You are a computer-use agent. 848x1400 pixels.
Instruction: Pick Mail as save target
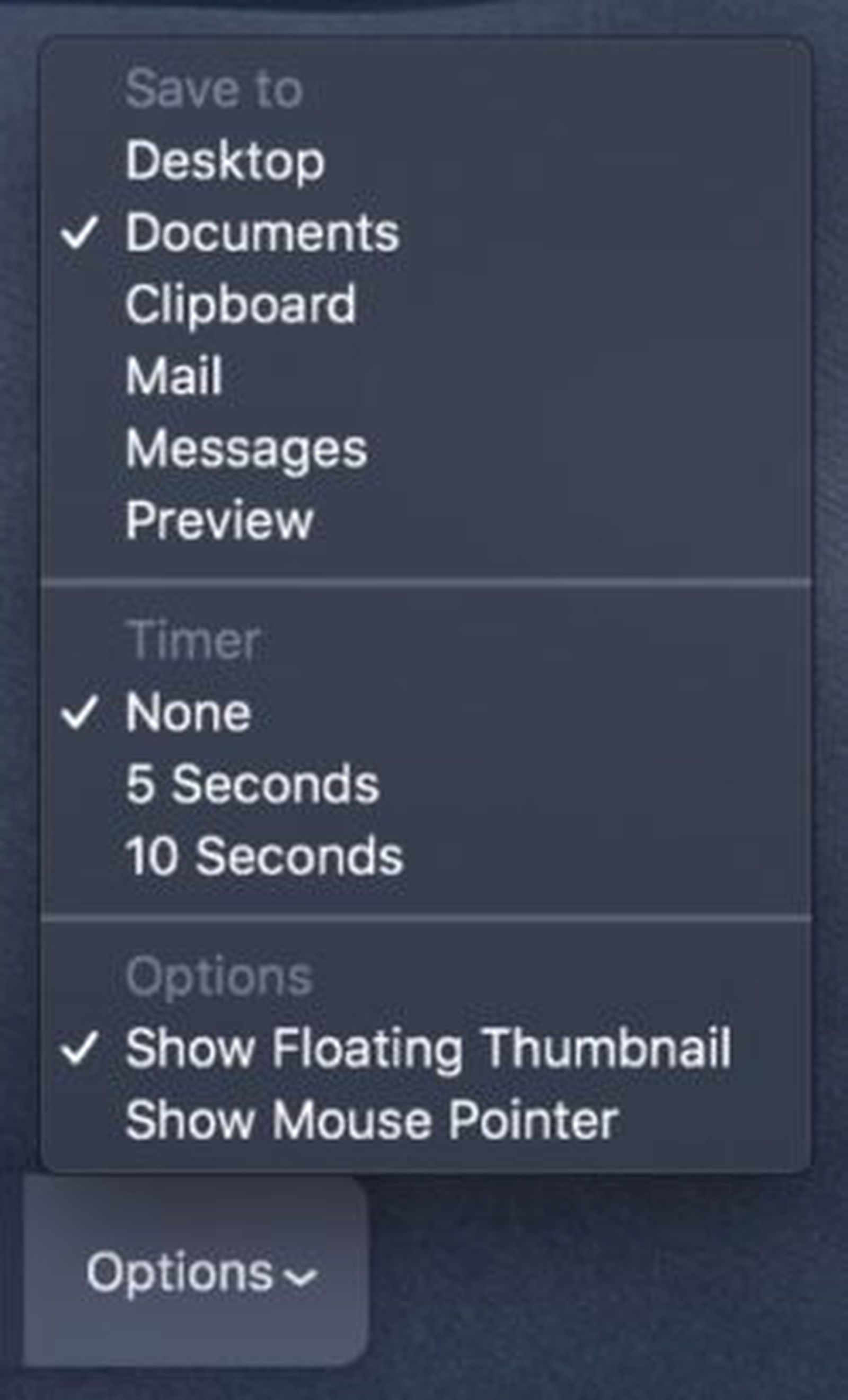pyautogui.click(x=174, y=377)
